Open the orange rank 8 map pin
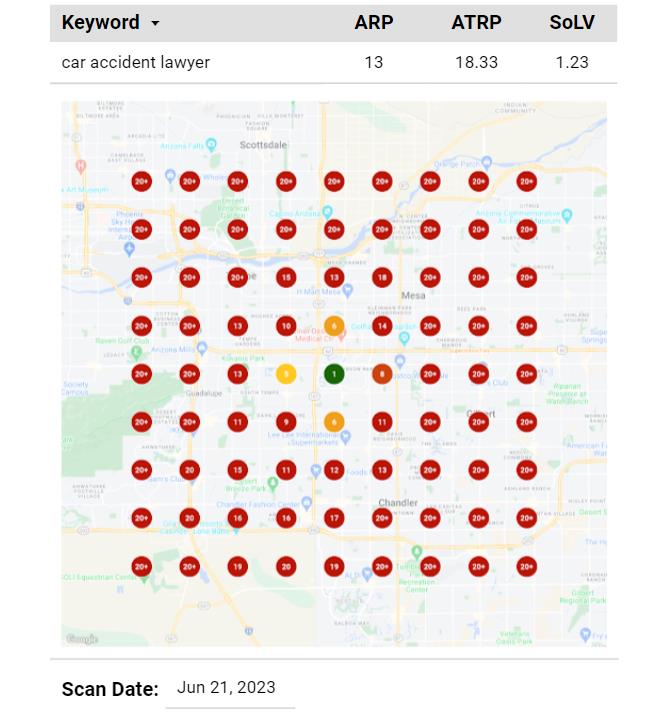The width and height of the screenshot is (667, 713). [x=382, y=374]
